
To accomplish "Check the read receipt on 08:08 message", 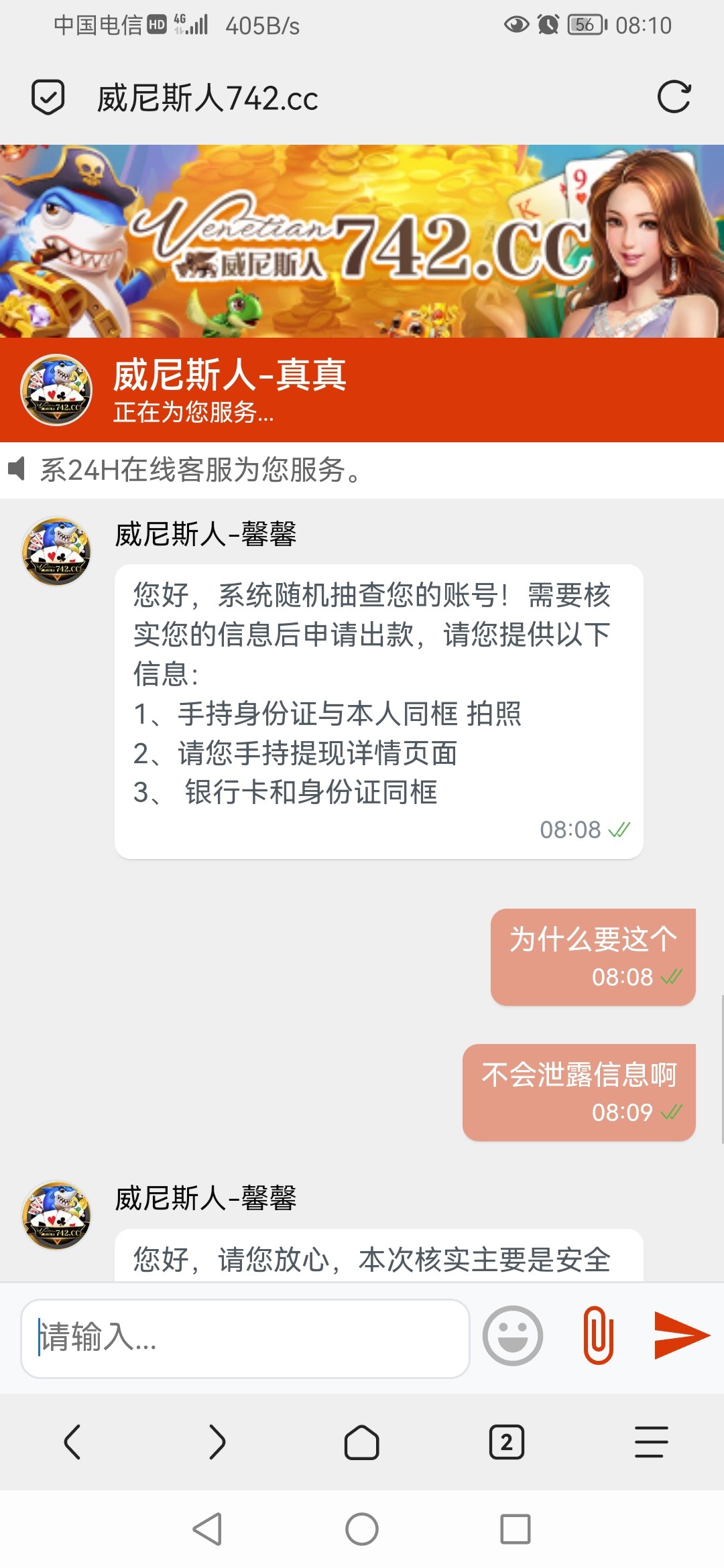I will (620, 830).
